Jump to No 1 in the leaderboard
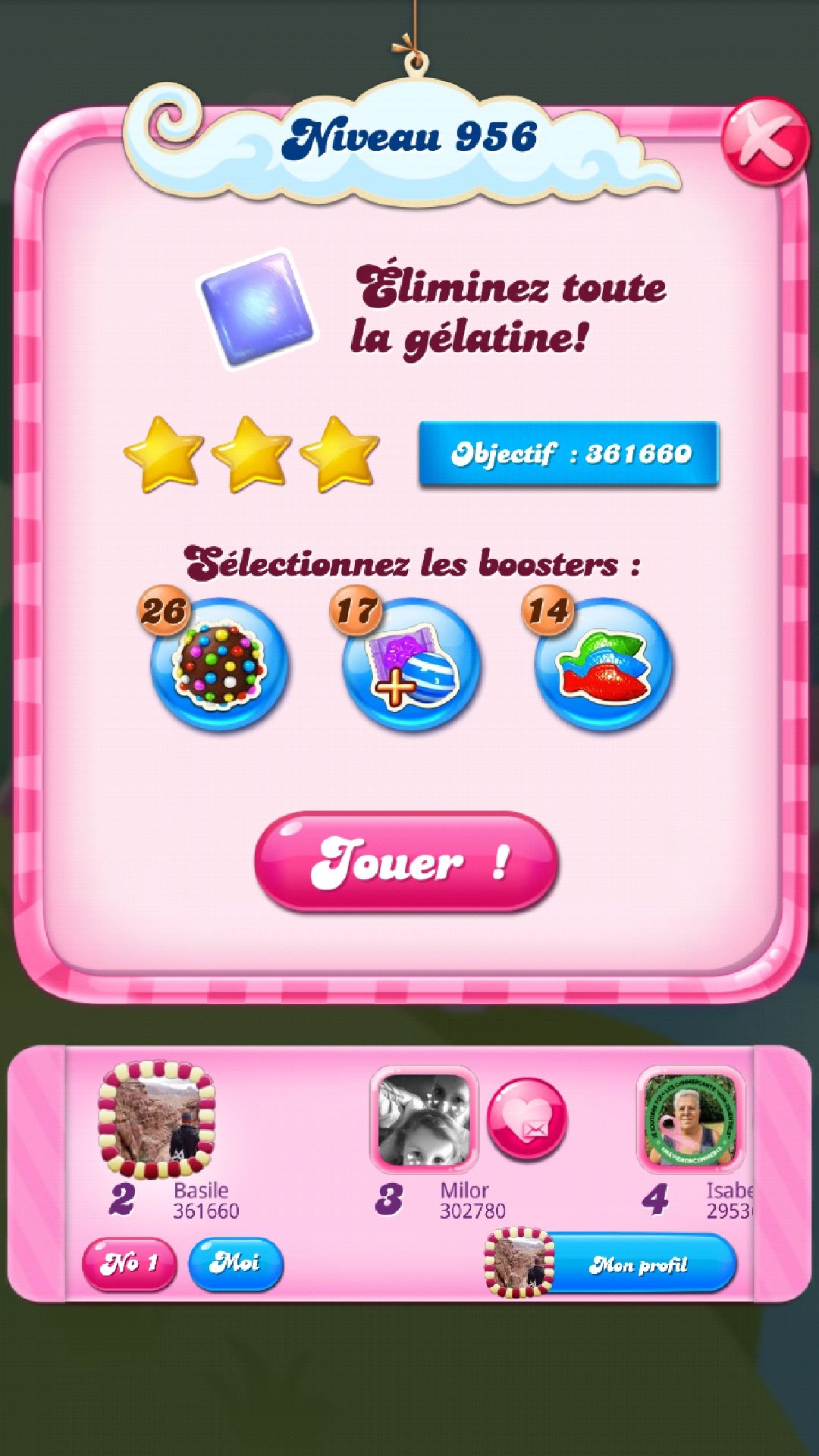 click(x=129, y=1263)
